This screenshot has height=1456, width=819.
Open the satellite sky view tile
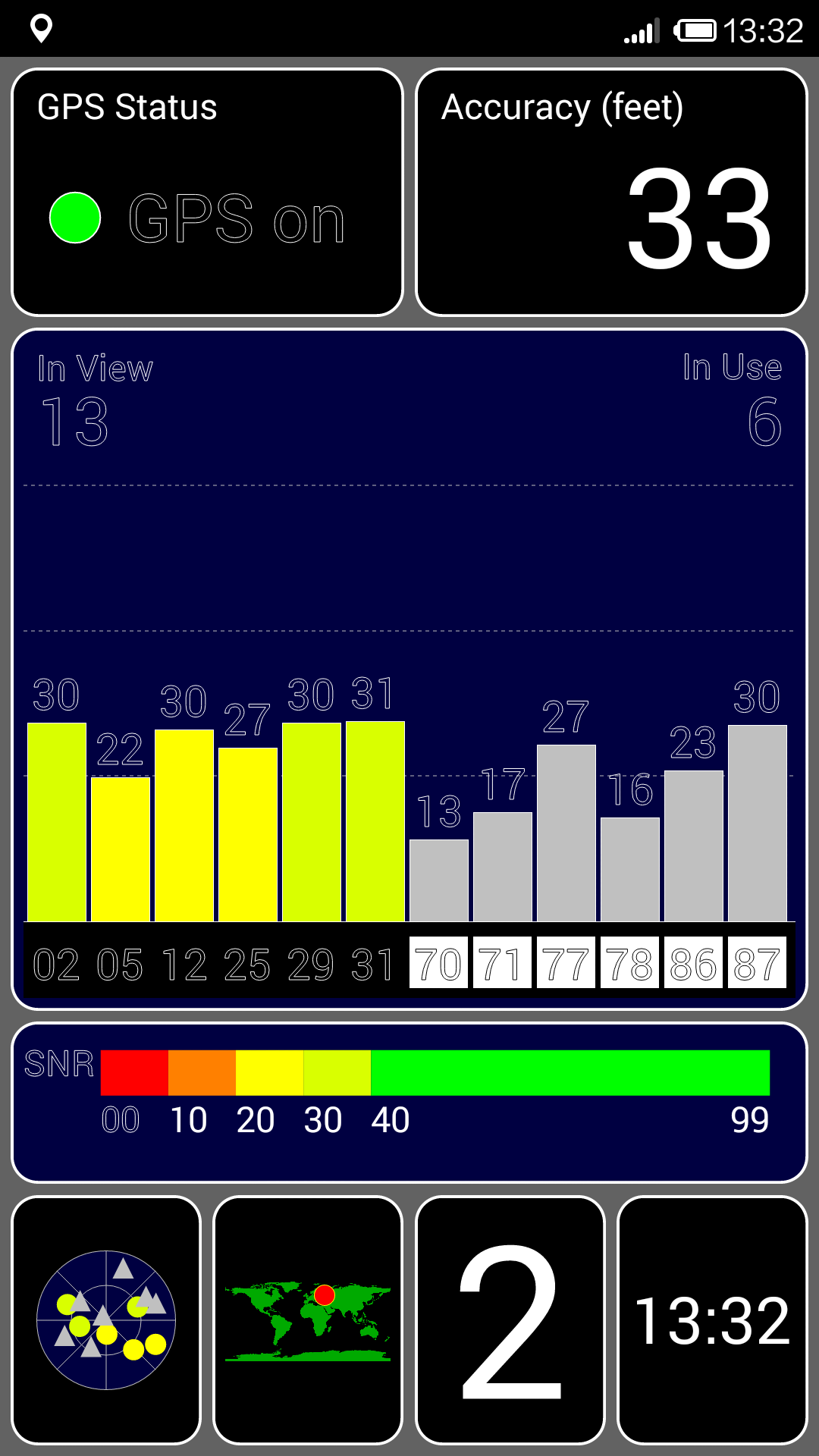[x=106, y=1319]
